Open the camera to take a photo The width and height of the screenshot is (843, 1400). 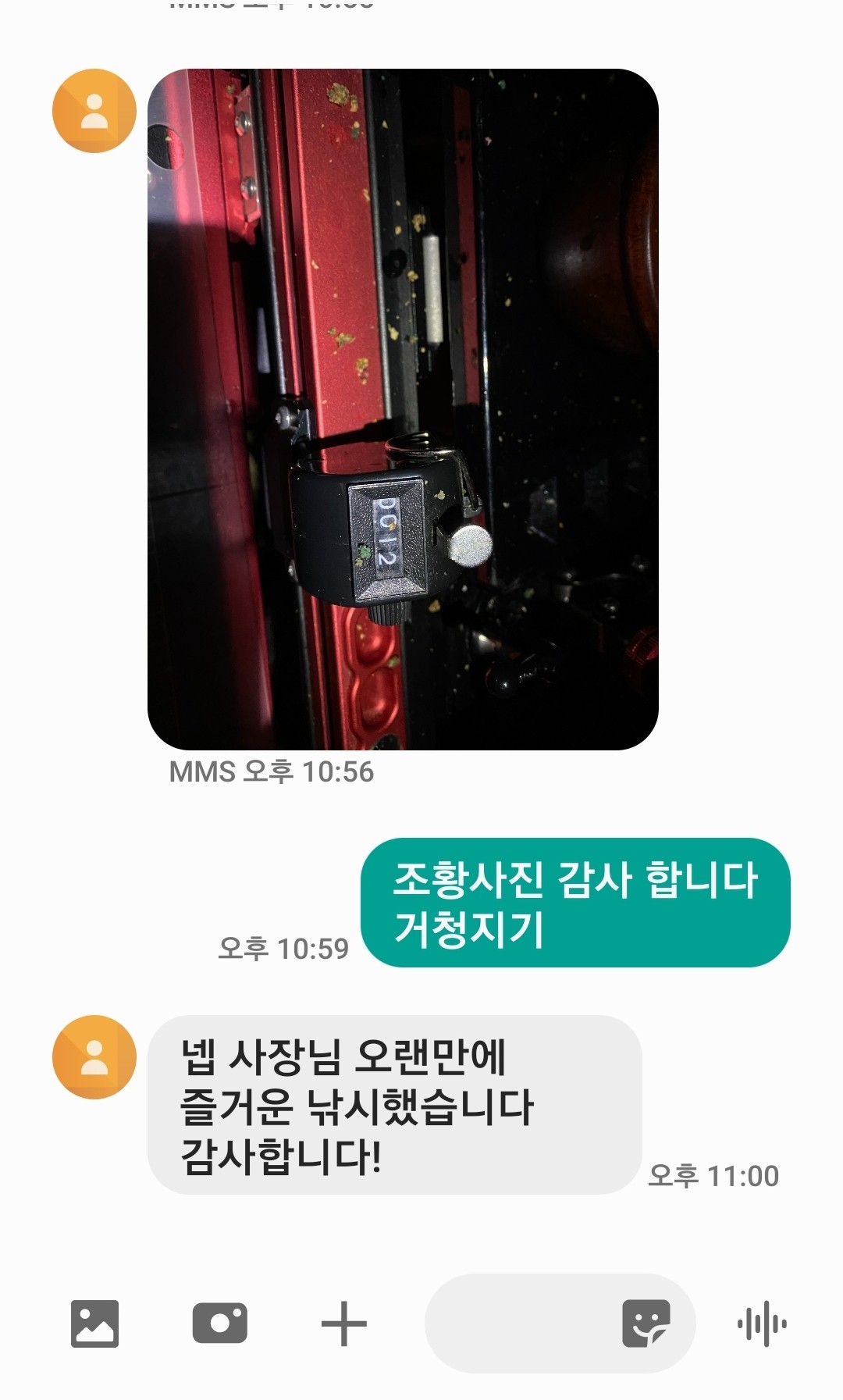219,1323
